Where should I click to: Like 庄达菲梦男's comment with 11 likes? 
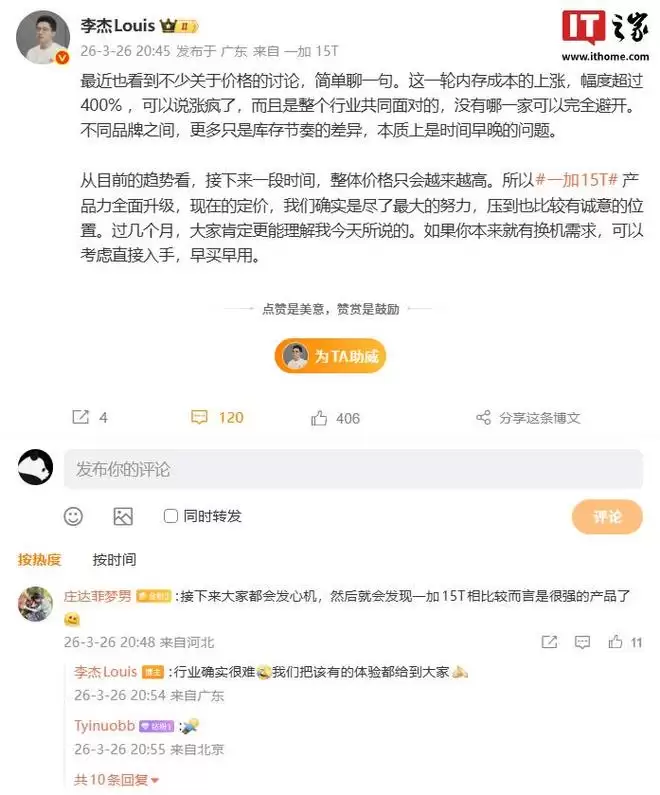click(x=616, y=641)
